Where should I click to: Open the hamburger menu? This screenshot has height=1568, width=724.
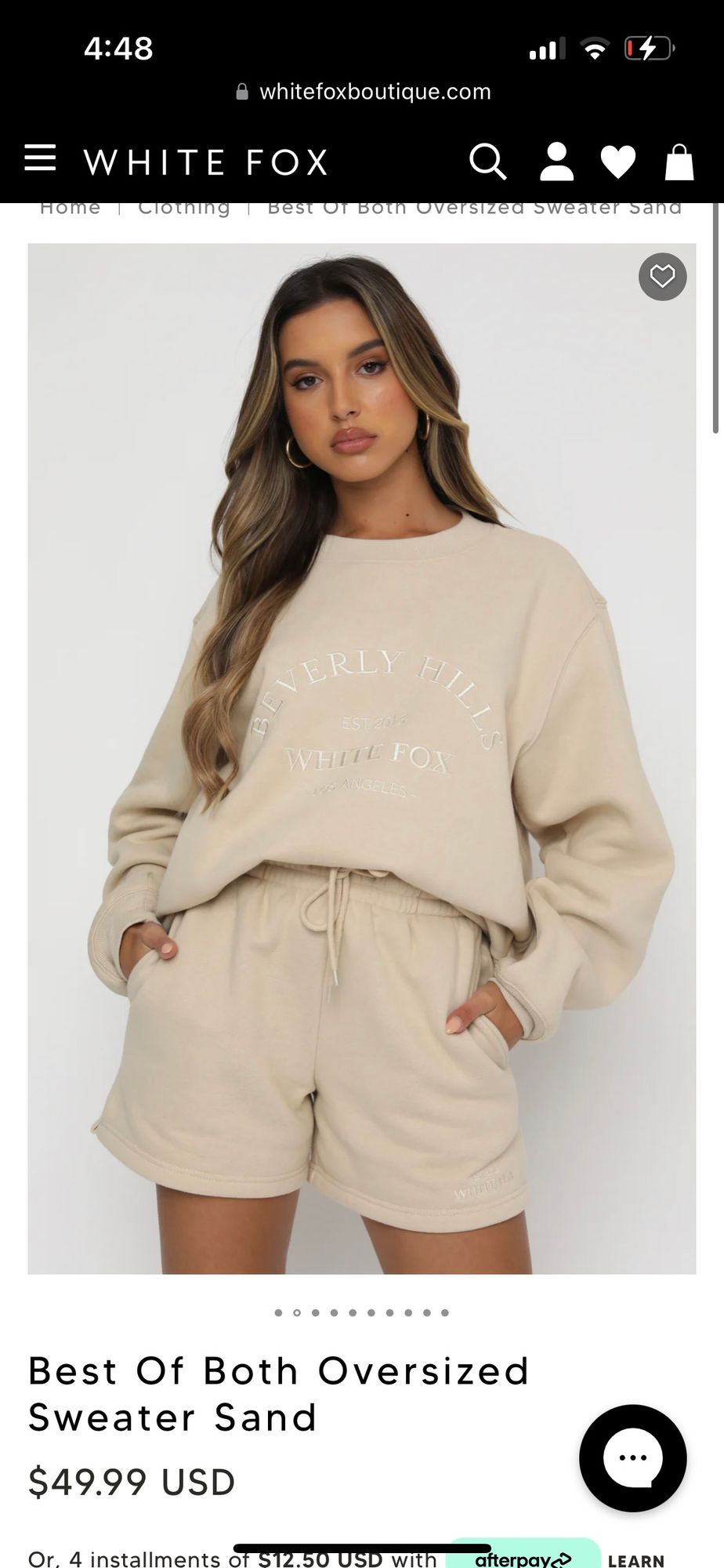pyautogui.click(x=40, y=159)
